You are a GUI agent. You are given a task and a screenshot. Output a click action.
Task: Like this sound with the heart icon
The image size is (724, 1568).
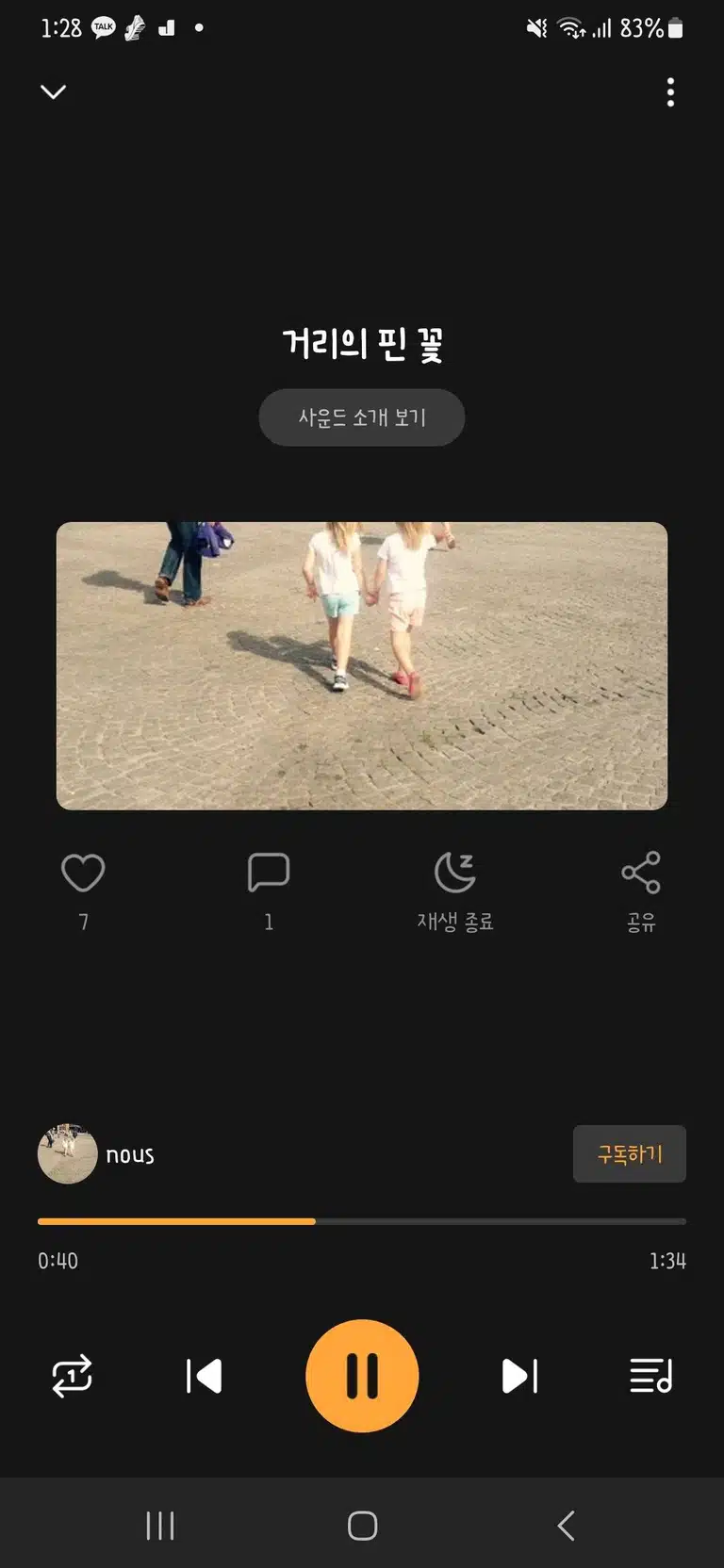coord(83,874)
